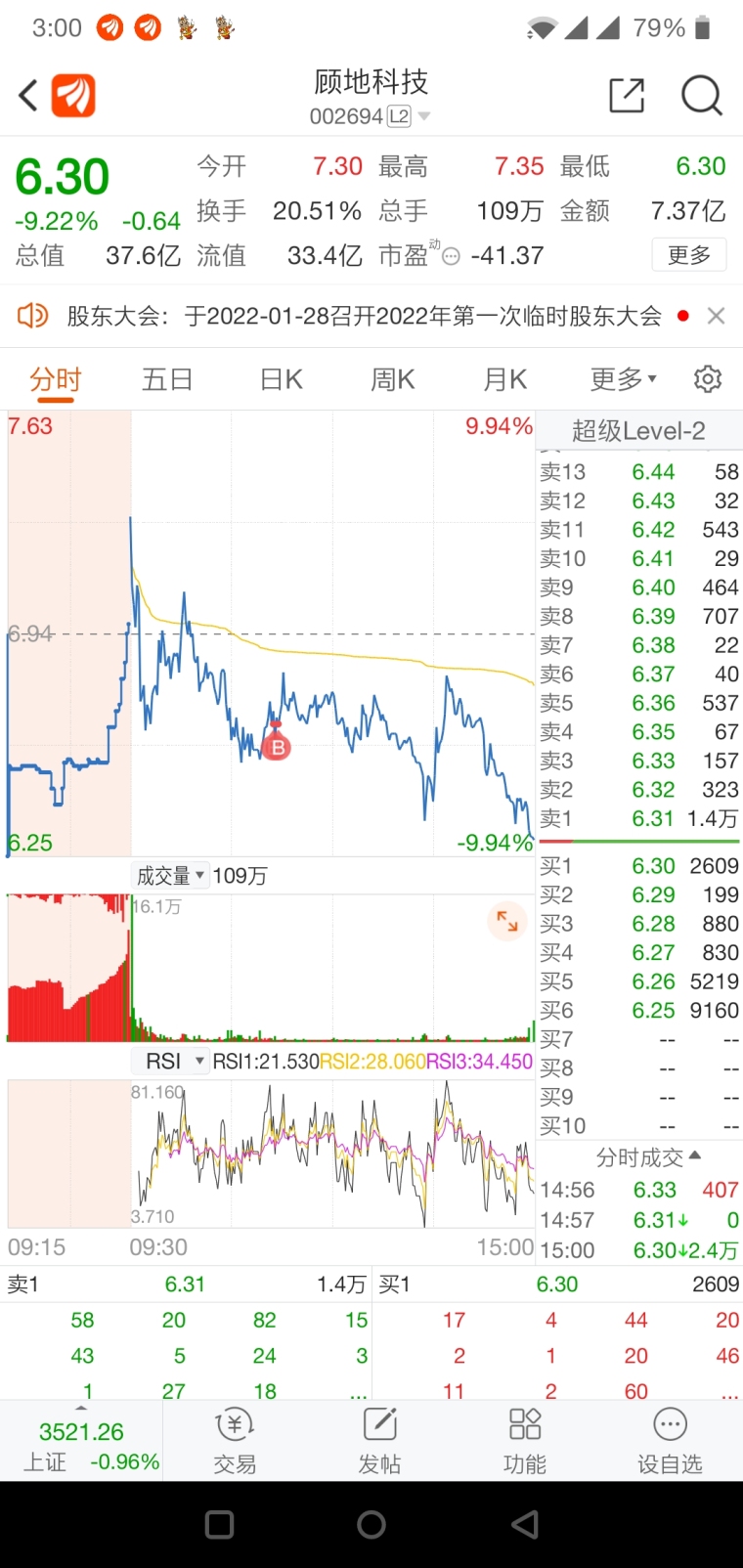The image size is (743, 1568).
Task: Switch to the 月K chart tab
Action: pos(505,379)
